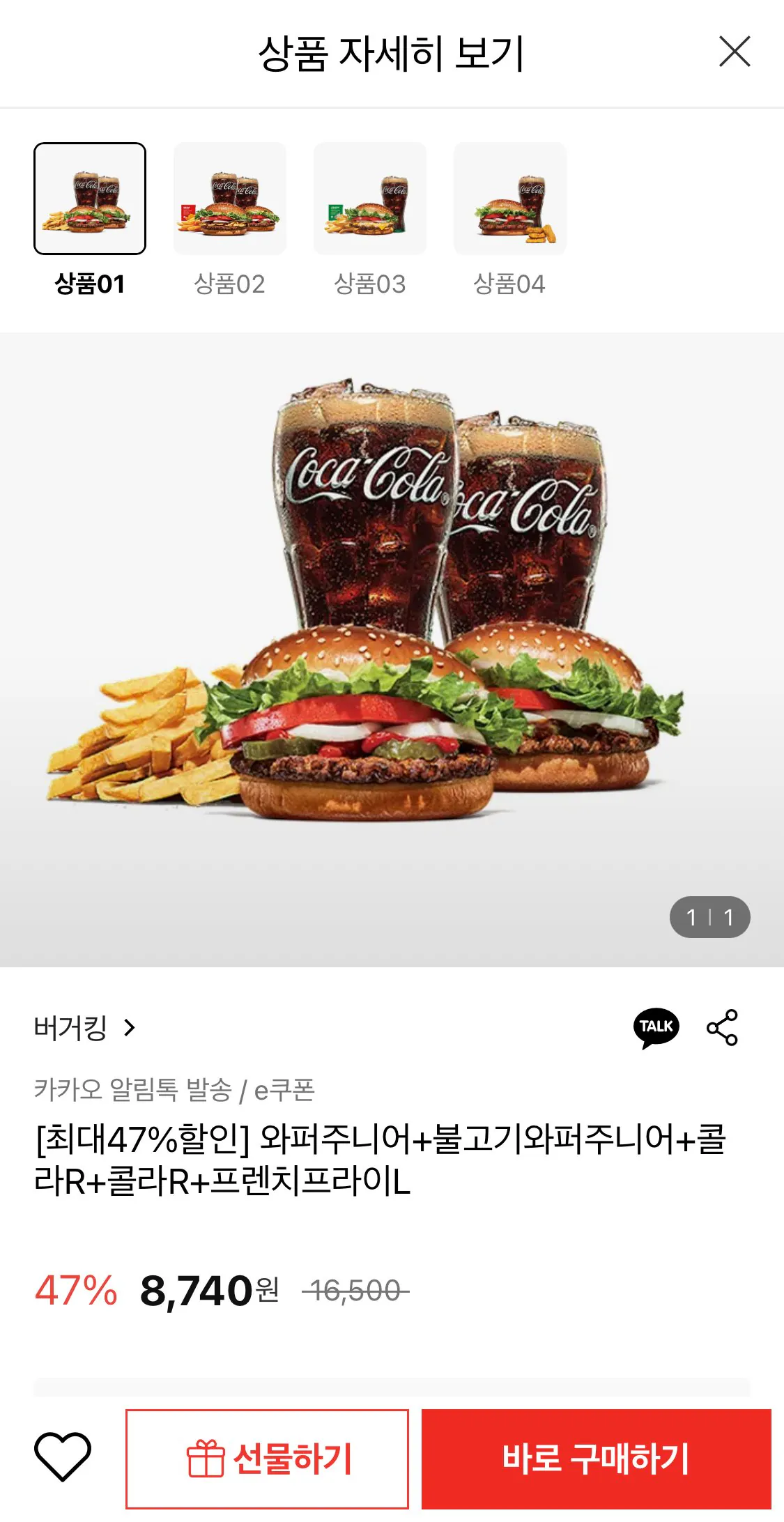784x1522 pixels.
Task: Select the 상품 자세히 보기 title
Action: (x=392, y=53)
